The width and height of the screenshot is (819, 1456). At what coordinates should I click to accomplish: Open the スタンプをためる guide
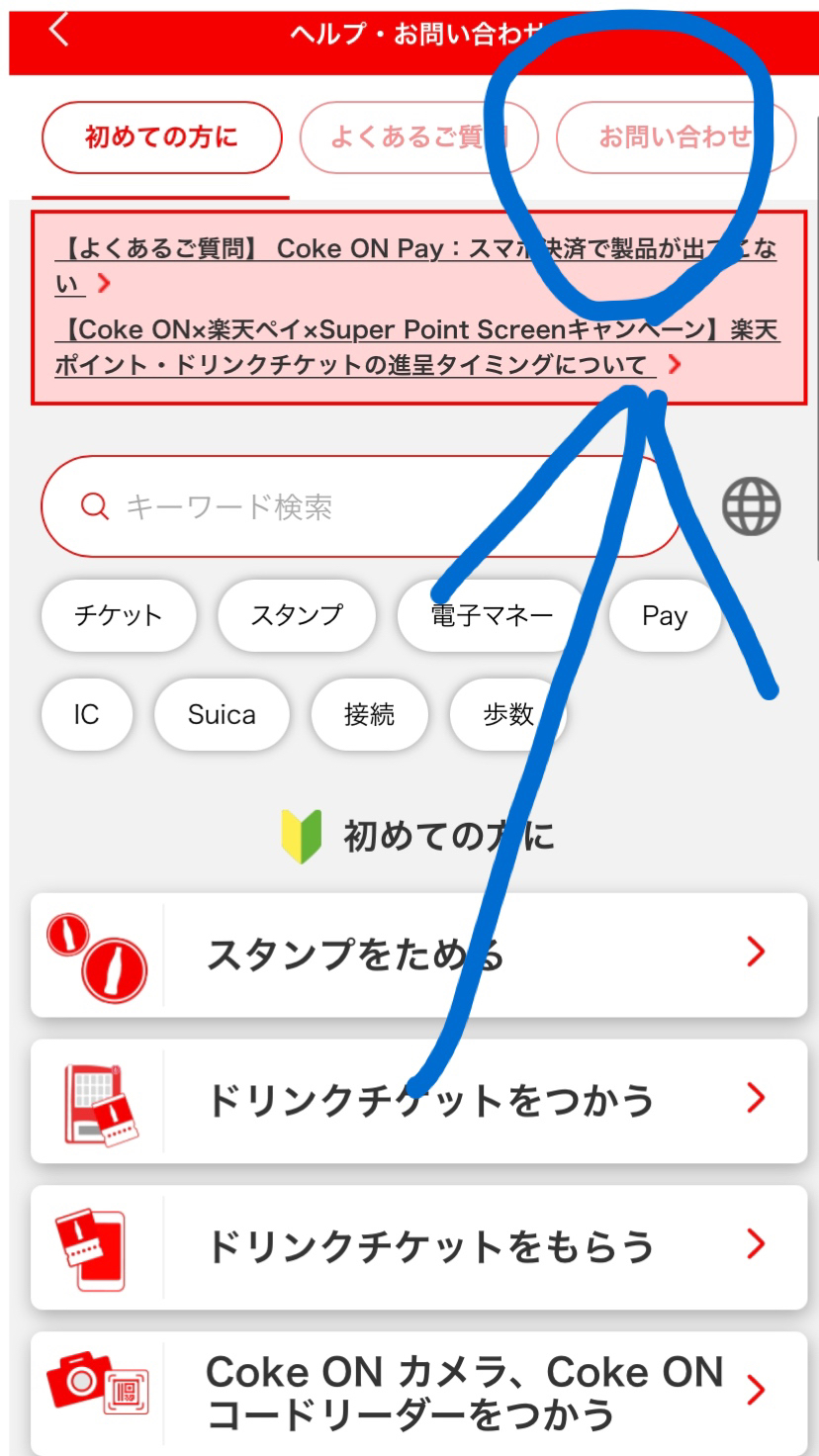coord(418,955)
